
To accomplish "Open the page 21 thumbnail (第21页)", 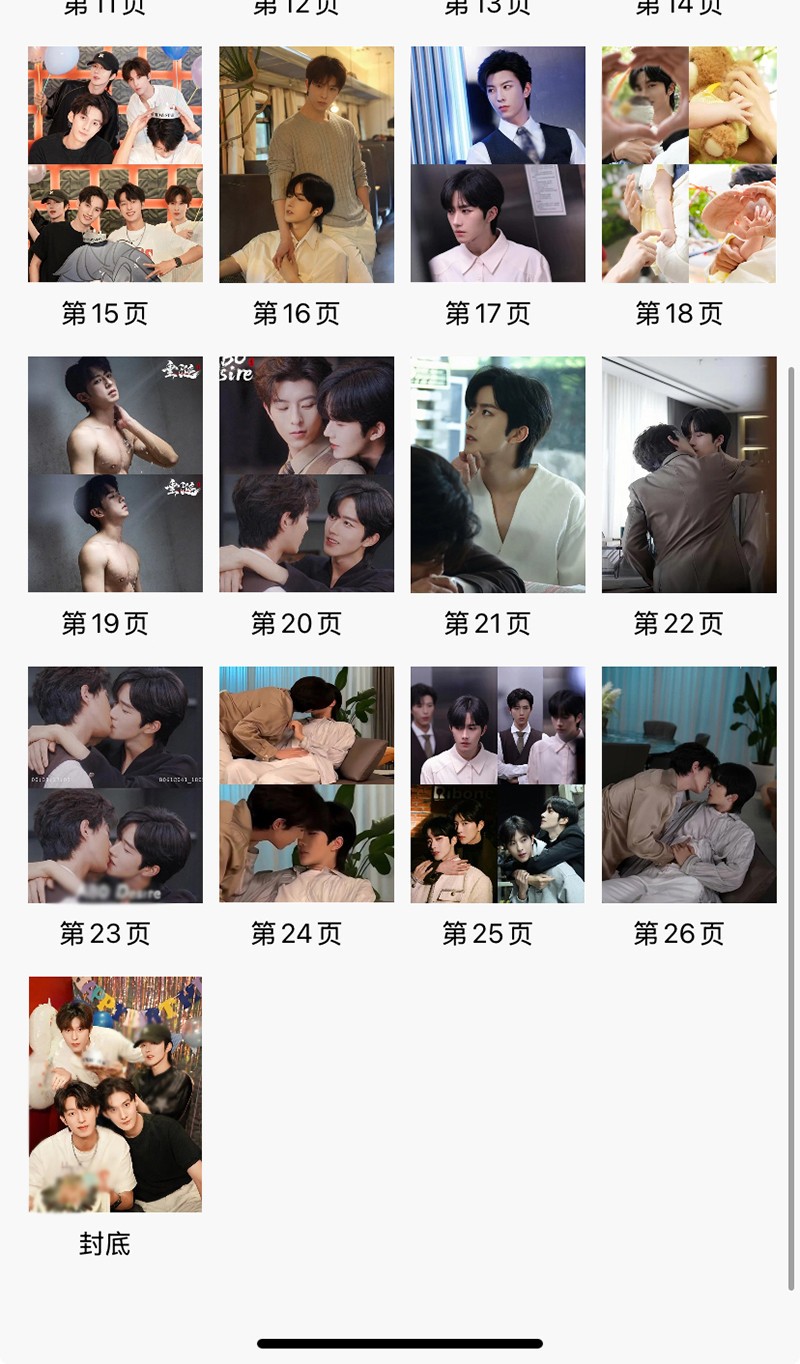I will (497, 474).
